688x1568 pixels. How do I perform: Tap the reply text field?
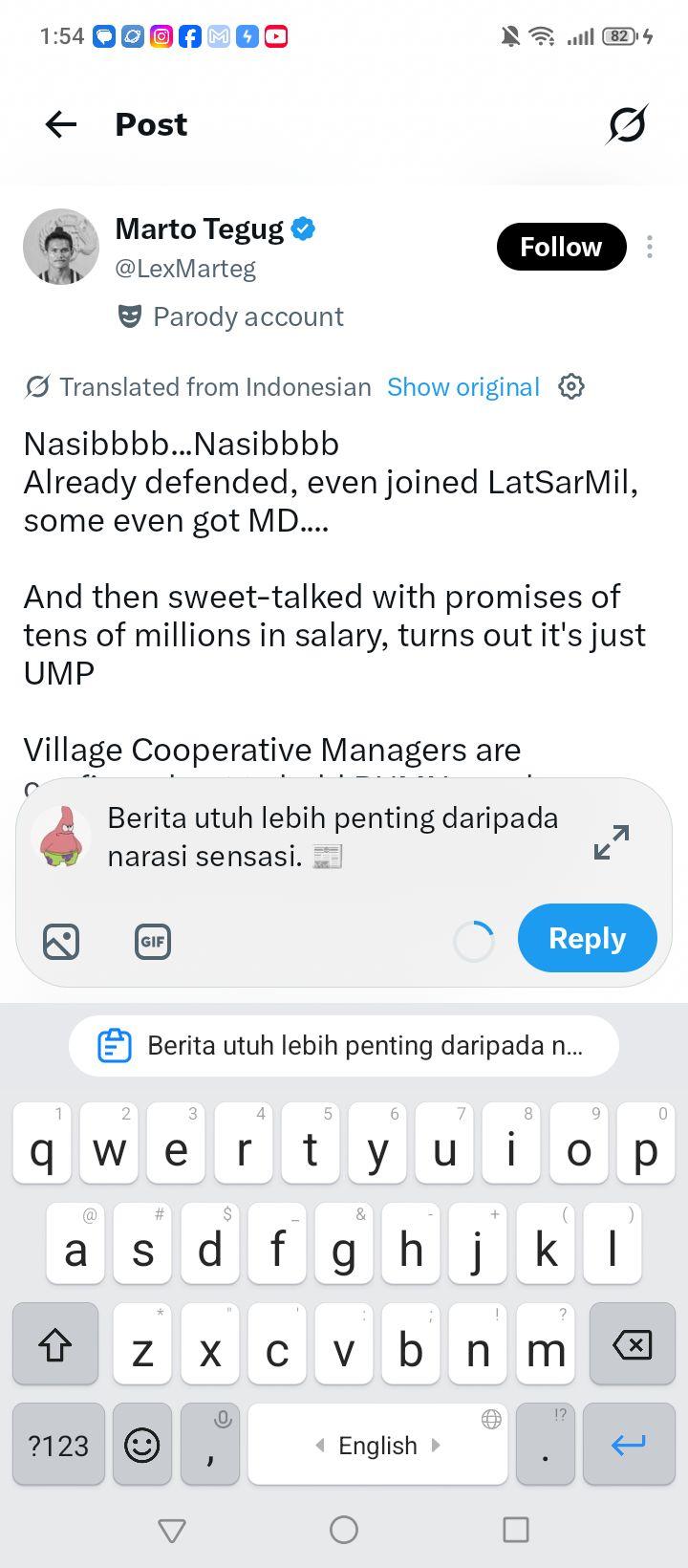pos(334,837)
